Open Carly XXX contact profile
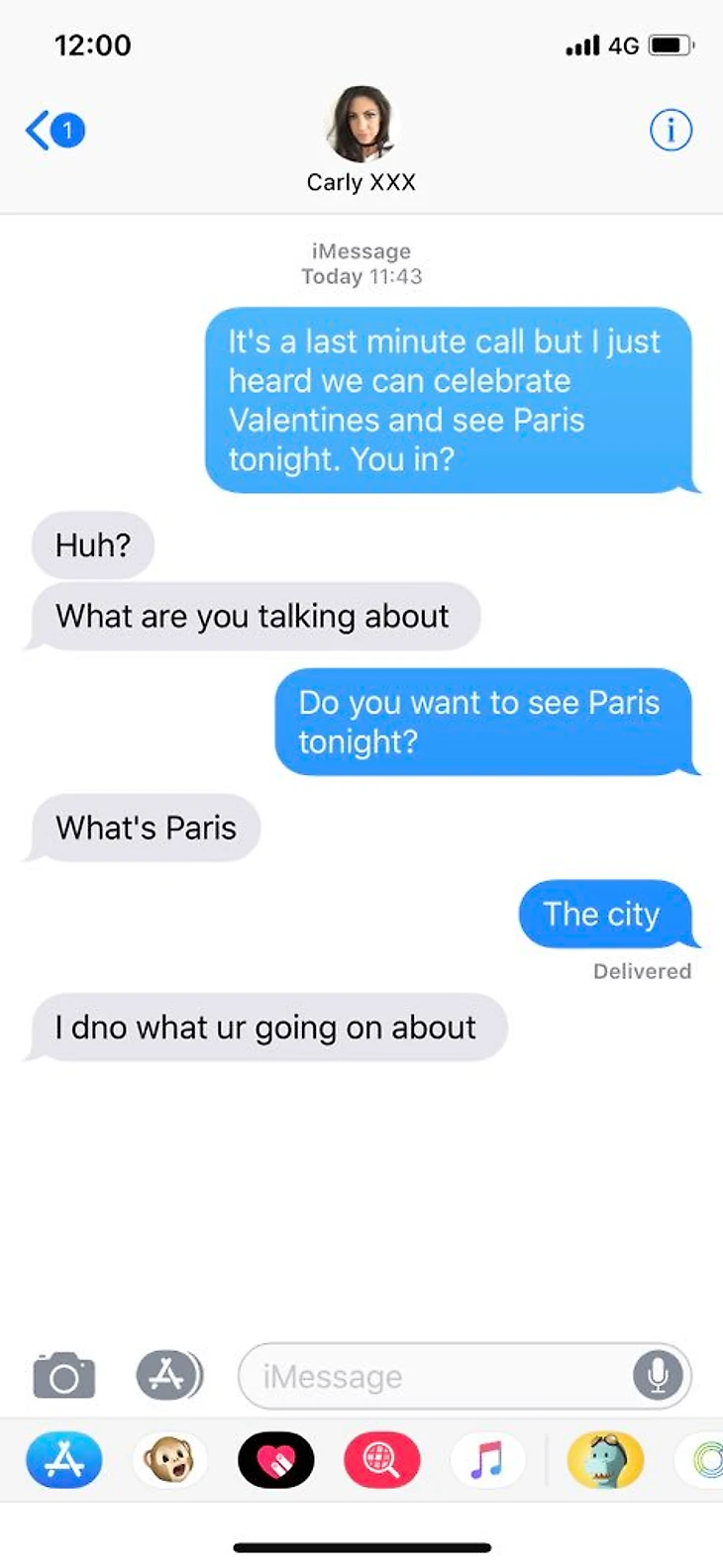 [361, 141]
